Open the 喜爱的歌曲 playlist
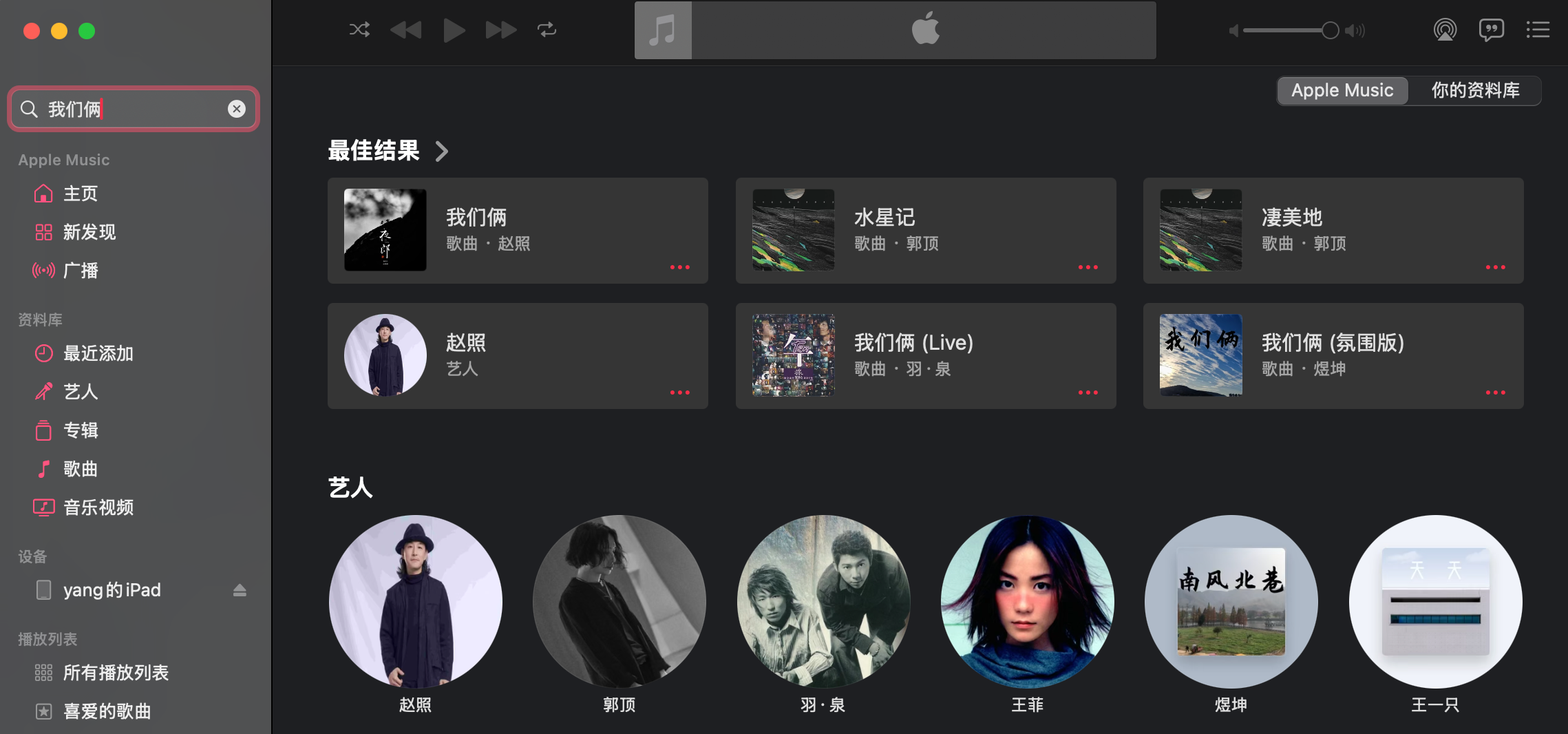This screenshot has height=734, width=1568. (x=107, y=711)
